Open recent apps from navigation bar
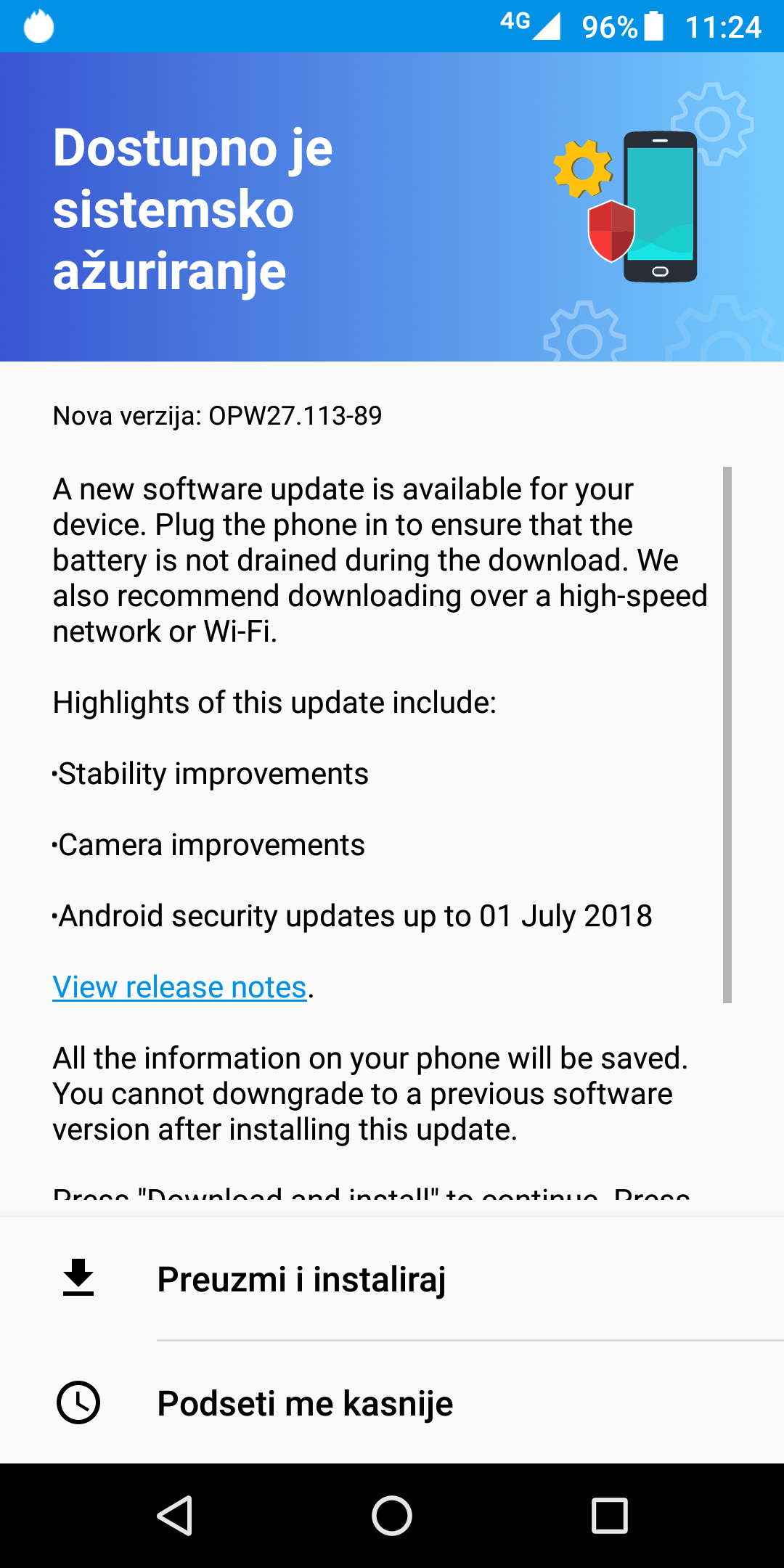This screenshot has height=1568, width=784. (610, 1516)
